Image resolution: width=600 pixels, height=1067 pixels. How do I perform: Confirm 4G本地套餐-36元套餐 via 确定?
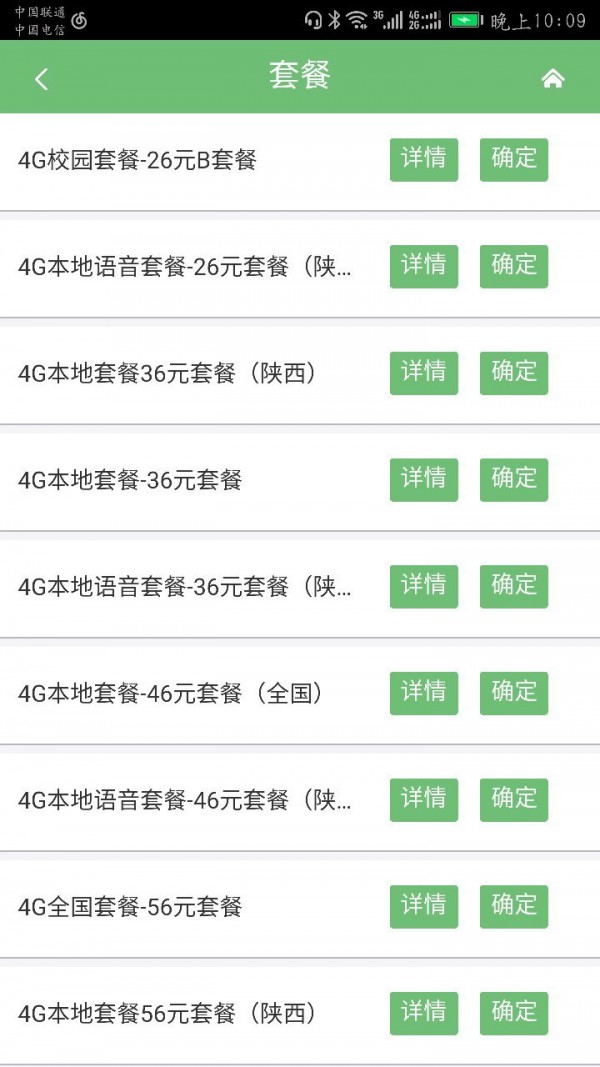[x=514, y=480]
